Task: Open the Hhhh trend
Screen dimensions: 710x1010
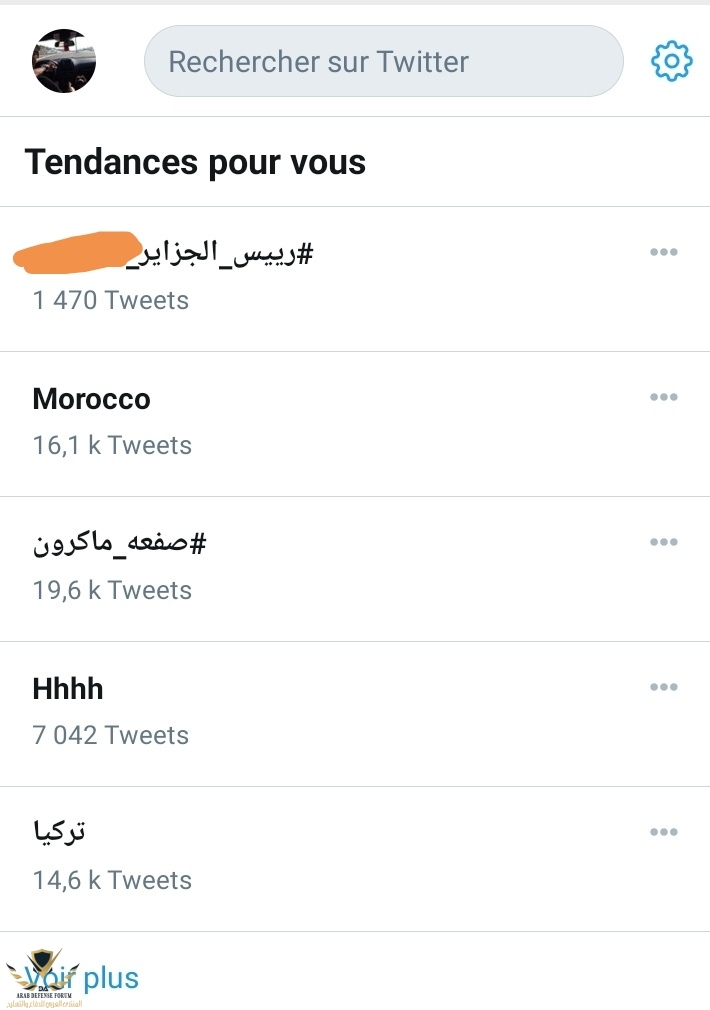Action: tap(68, 689)
